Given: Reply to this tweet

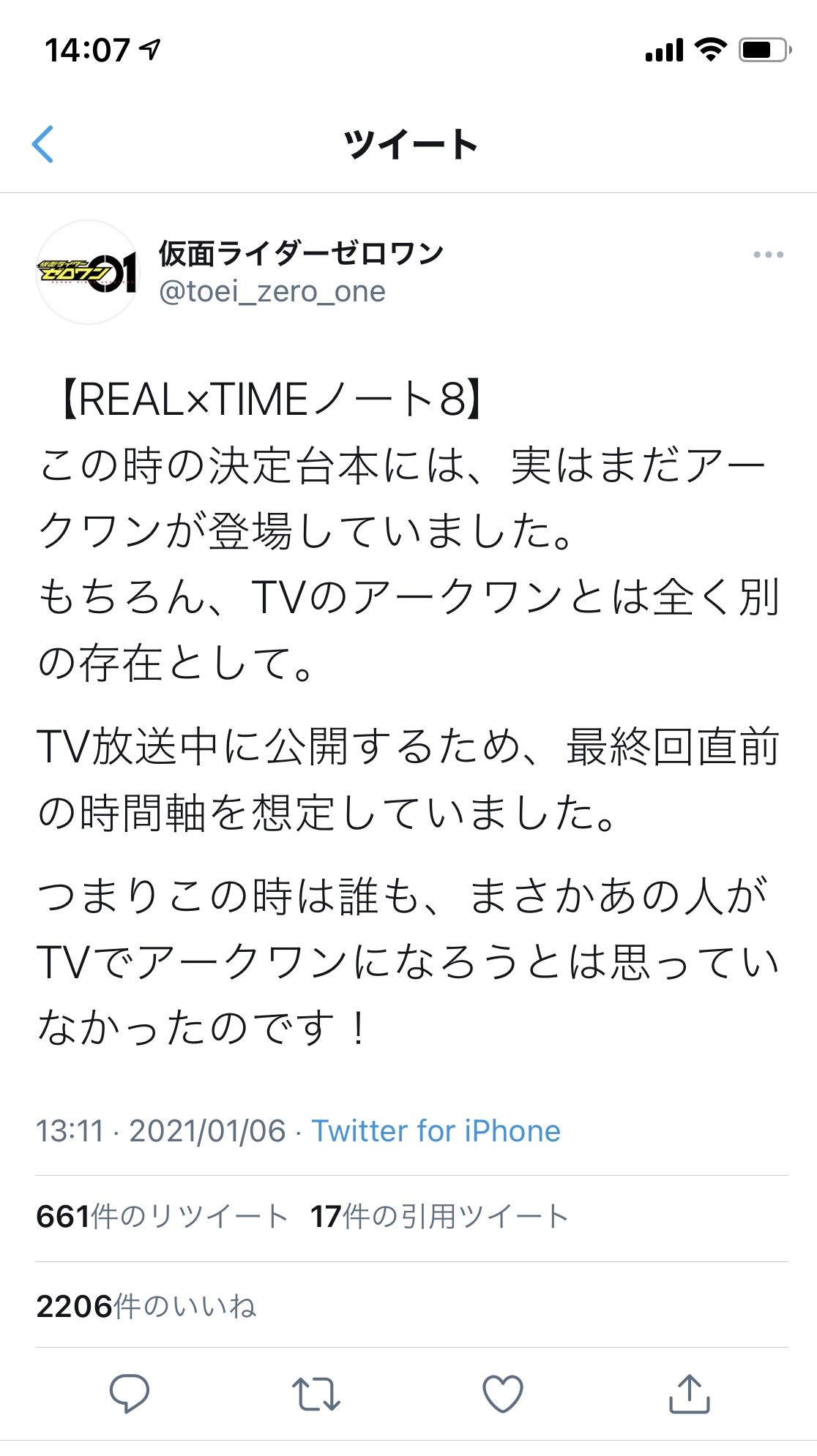Looking at the screenshot, I should (129, 1393).
